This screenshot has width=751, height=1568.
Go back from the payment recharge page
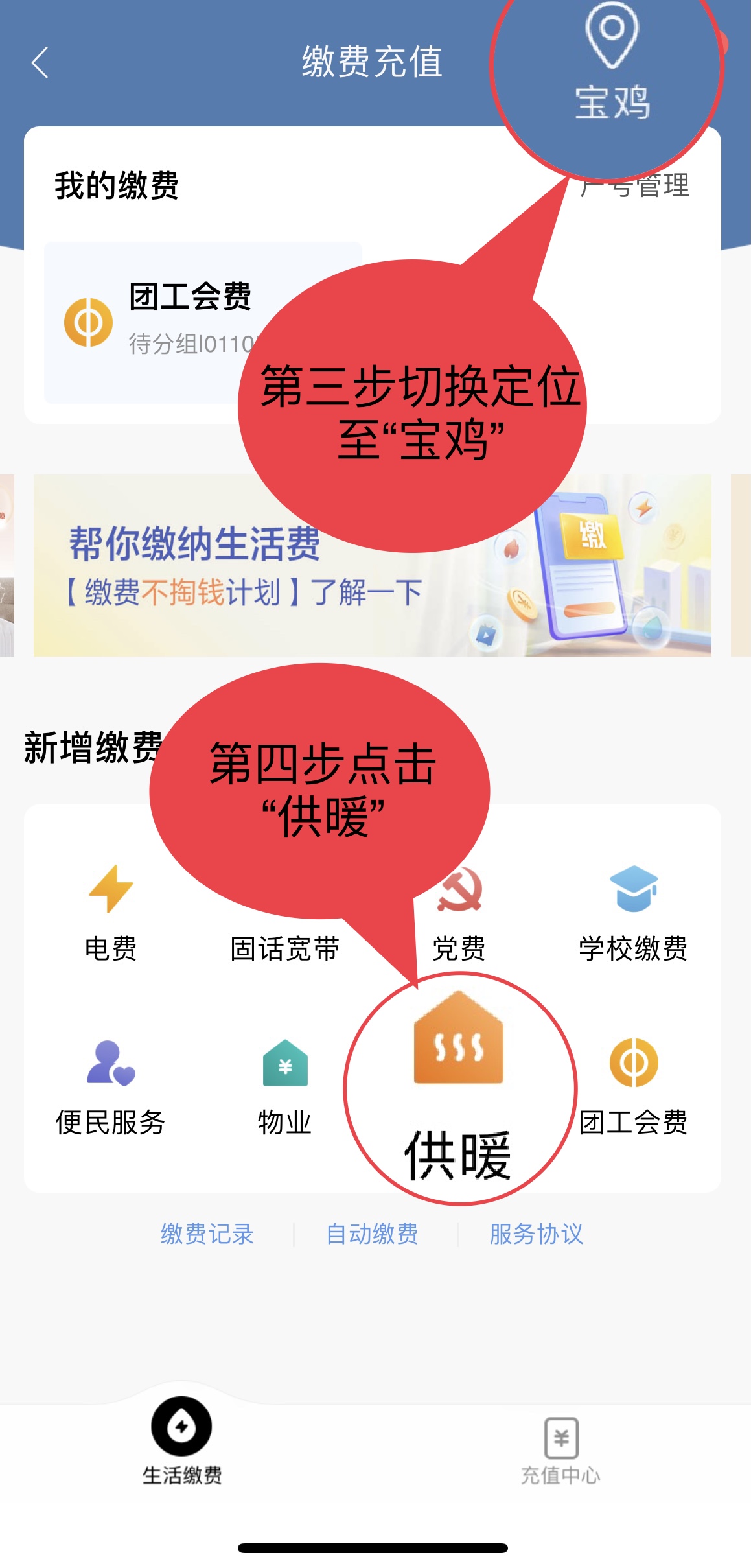[x=40, y=63]
